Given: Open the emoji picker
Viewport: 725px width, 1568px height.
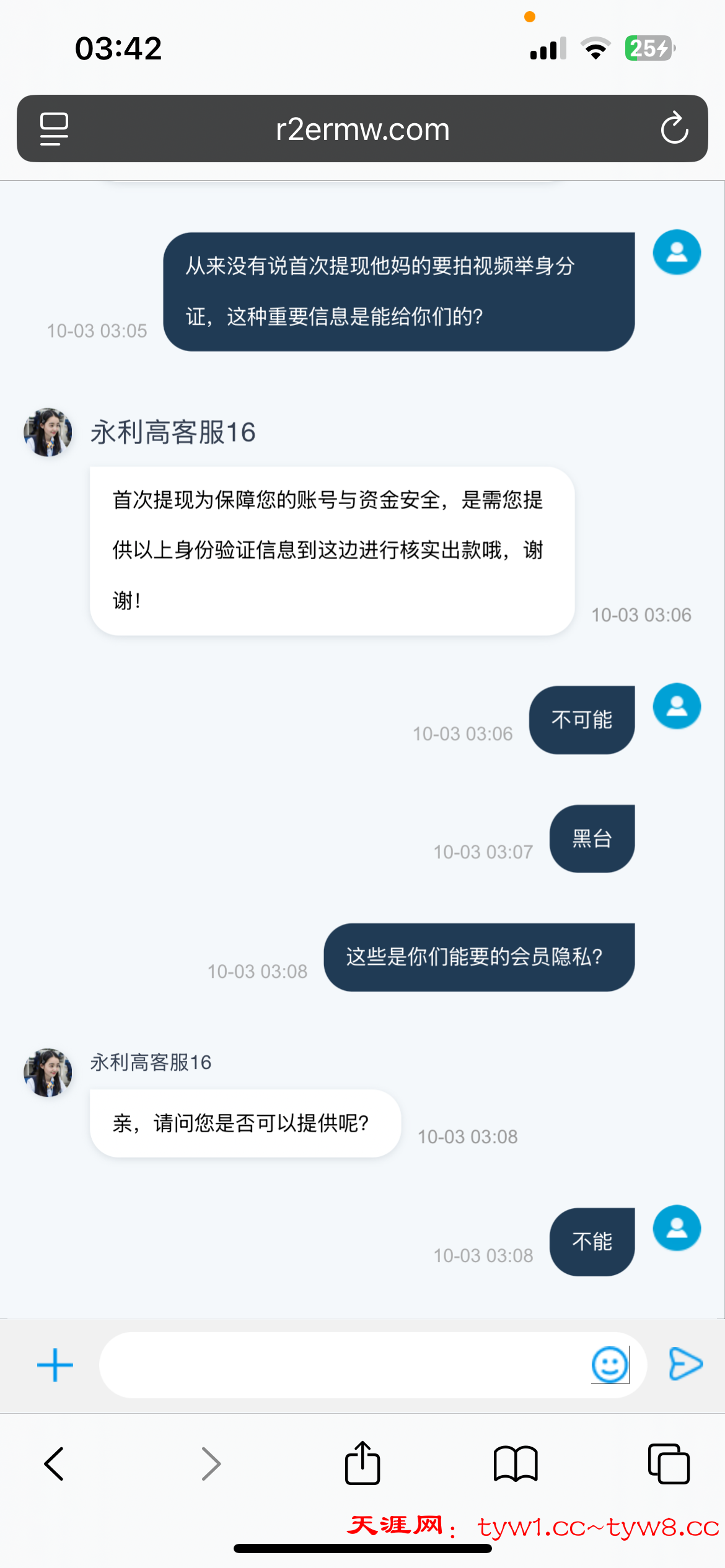Looking at the screenshot, I should [610, 1364].
